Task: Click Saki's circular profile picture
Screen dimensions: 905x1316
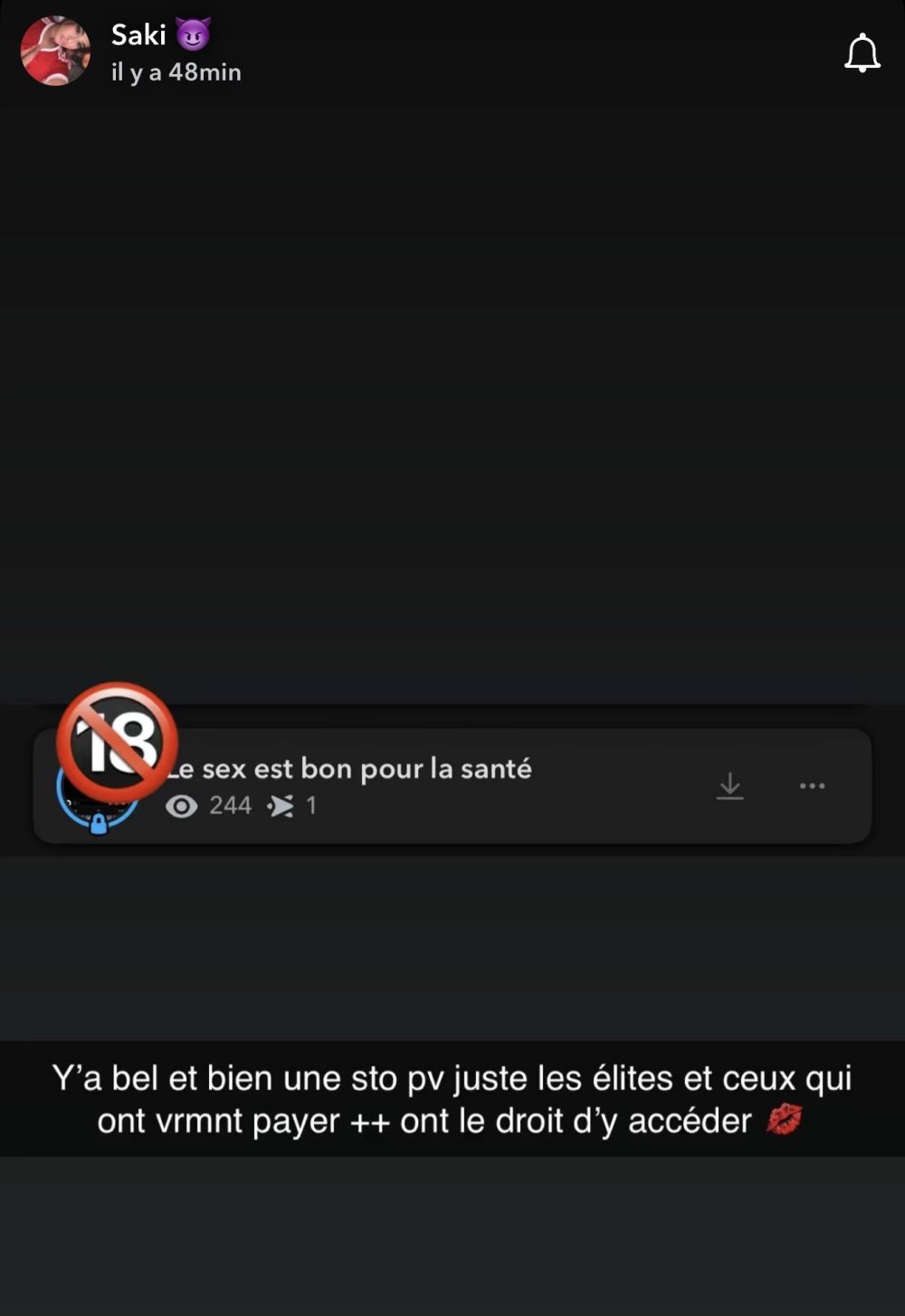Action: pos(56,52)
